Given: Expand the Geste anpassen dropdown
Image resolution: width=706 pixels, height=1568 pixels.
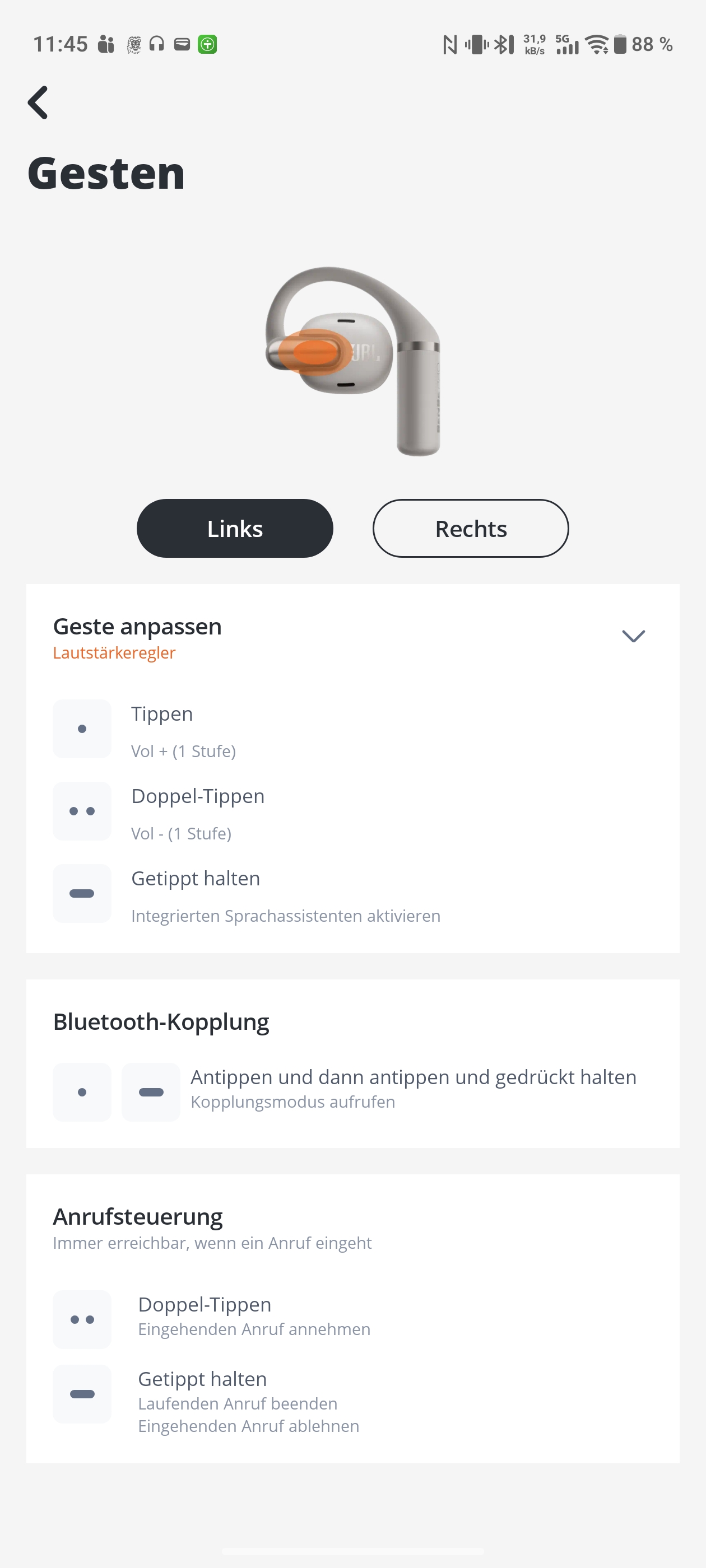Looking at the screenshot, I should [x=633, y=636].
